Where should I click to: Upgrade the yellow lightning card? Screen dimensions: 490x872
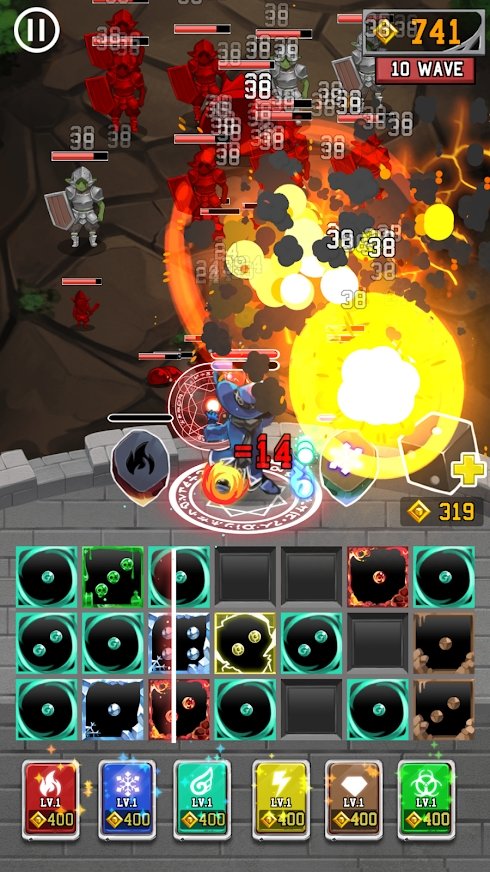[x=280, y=799]
